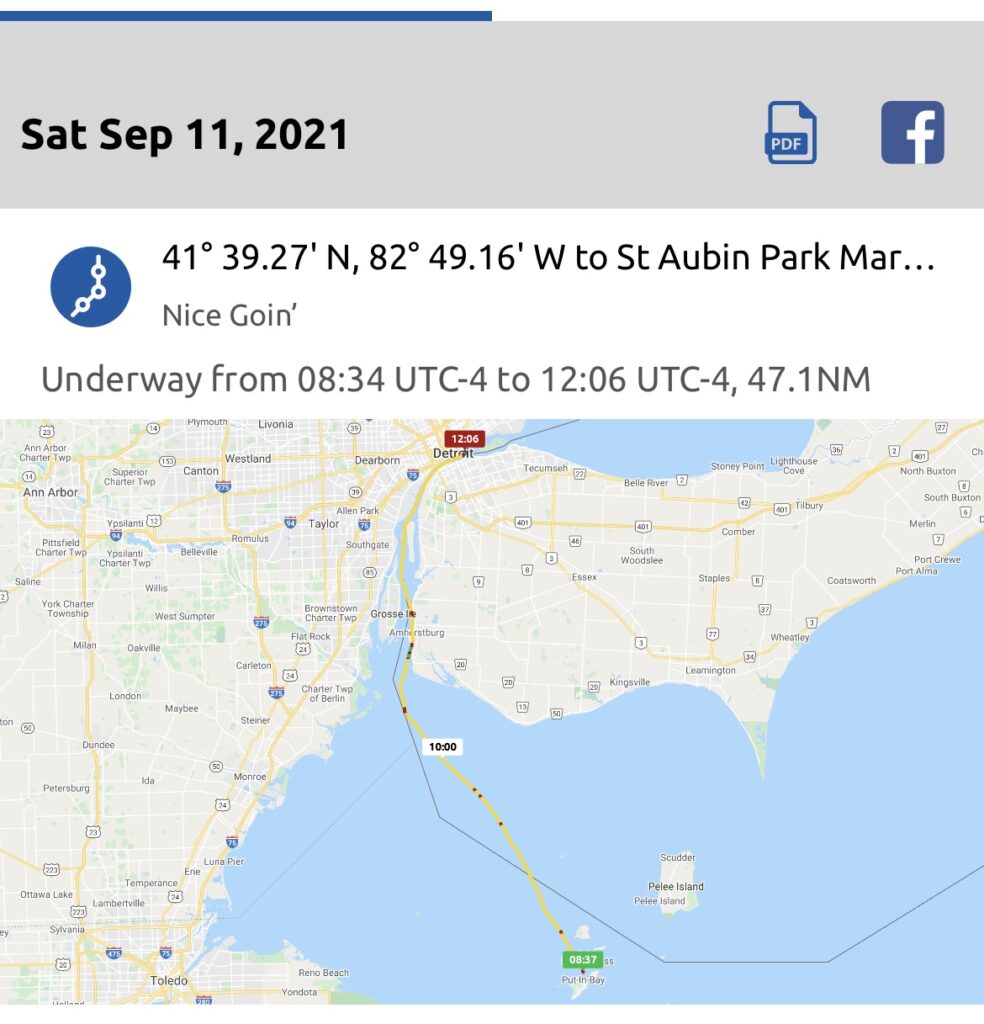The image size is (984, 1024).
Task: Export the Sep 11 log as PDF
Action: click(x=790, y=133)
